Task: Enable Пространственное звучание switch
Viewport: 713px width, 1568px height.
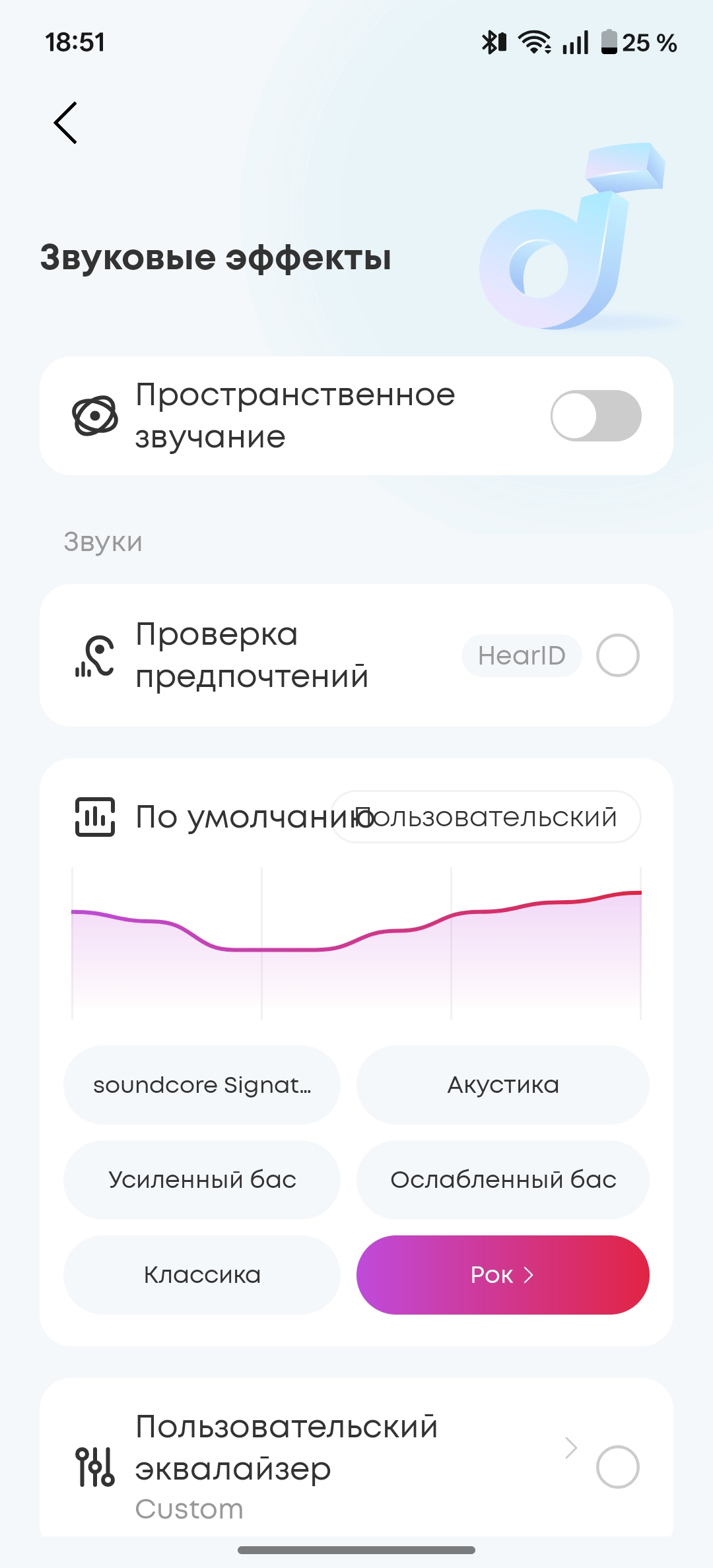Action: (x=595, y=416)
